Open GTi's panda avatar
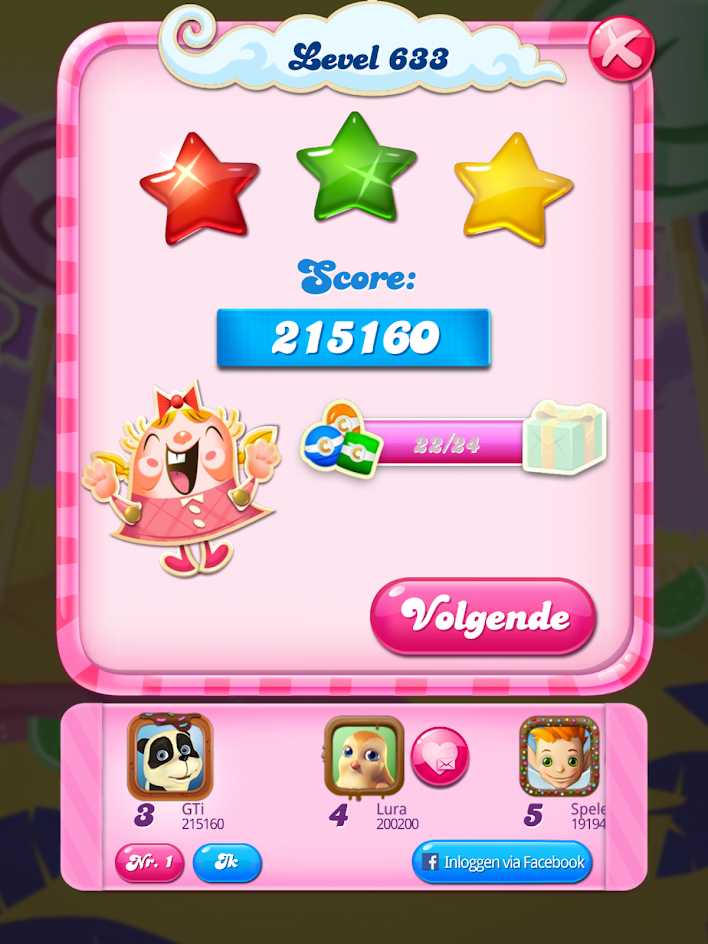 point(170,755)
